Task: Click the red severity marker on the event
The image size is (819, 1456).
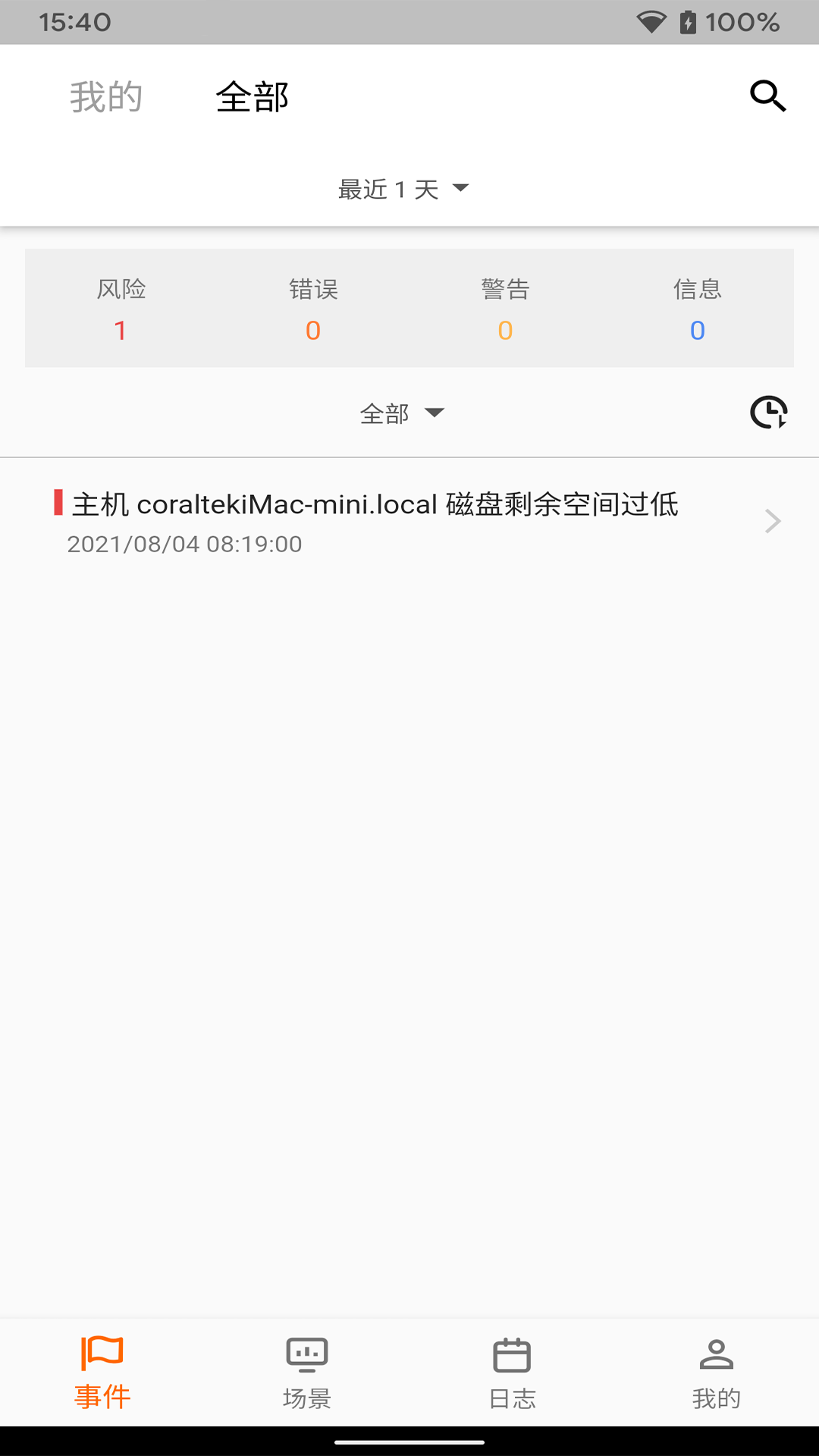Action: (59, 504)
